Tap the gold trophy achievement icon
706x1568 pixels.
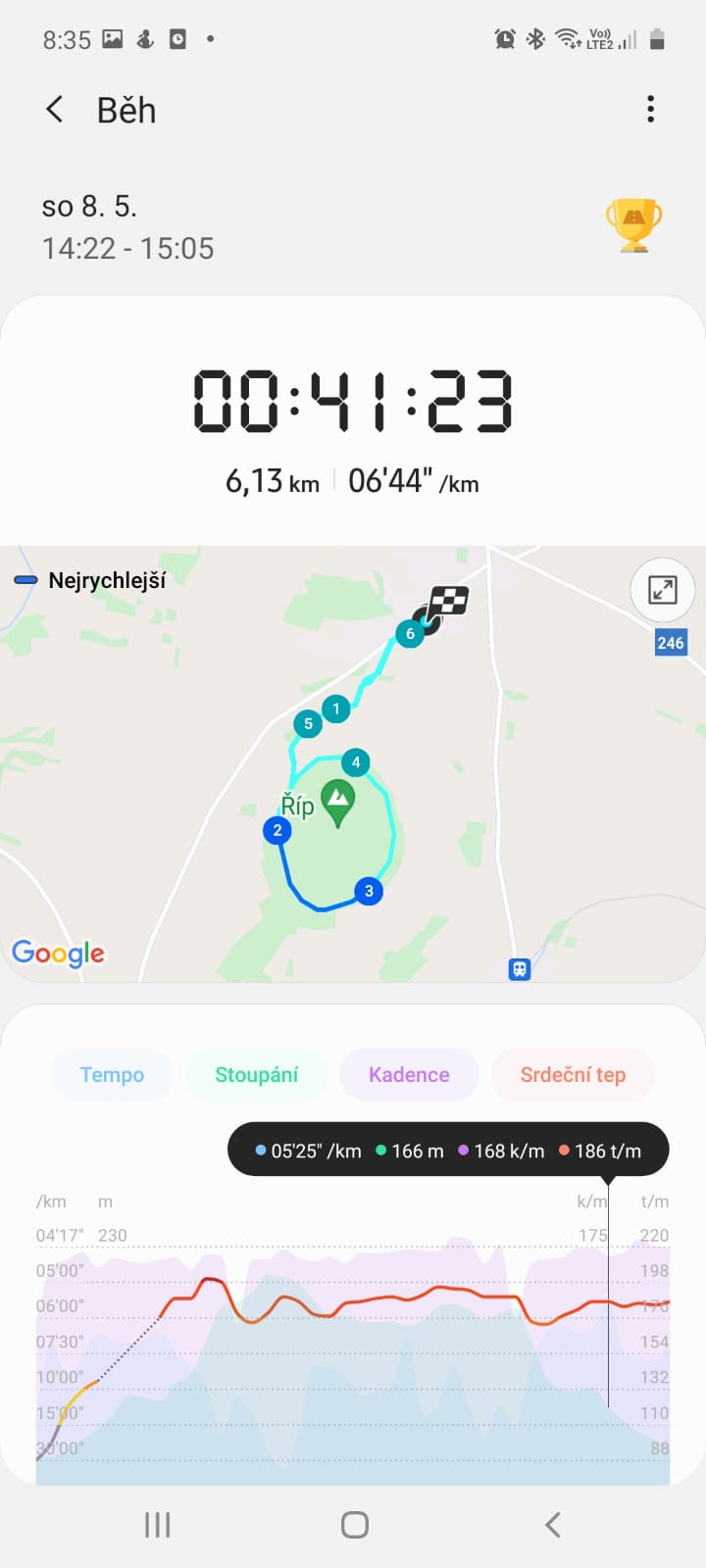coord(633,225)
